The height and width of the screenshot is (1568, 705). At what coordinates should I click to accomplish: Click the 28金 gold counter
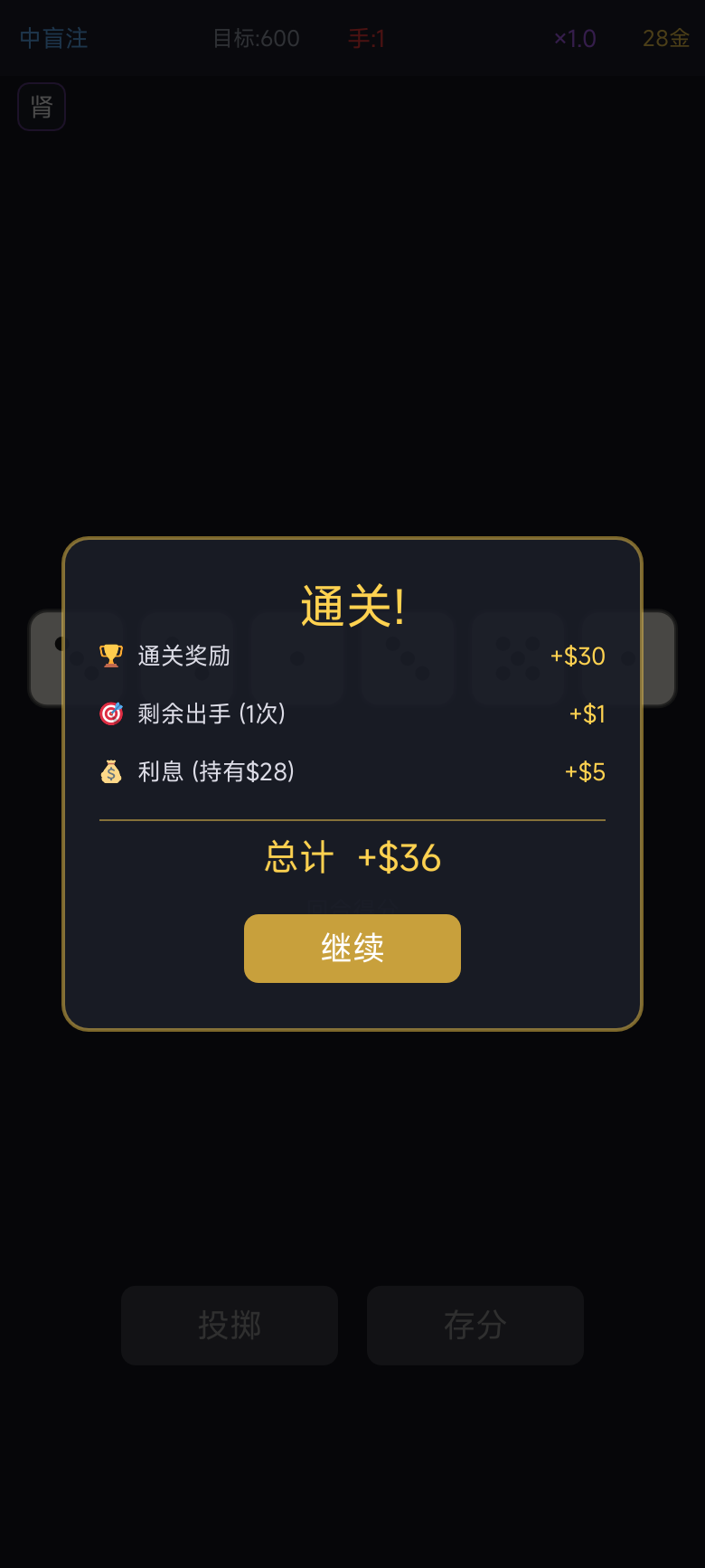[x=665, y=38]
